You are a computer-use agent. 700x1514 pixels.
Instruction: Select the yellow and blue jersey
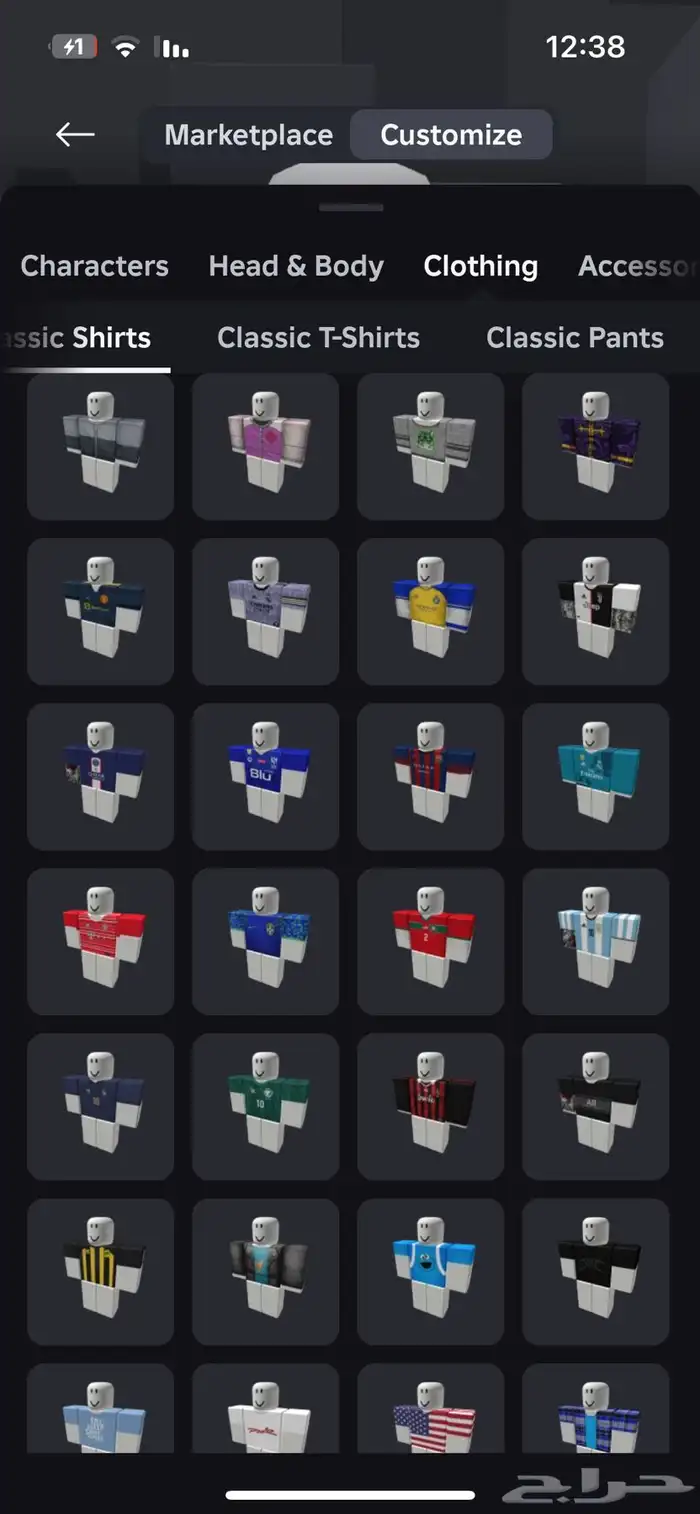[x=430, y=611]
